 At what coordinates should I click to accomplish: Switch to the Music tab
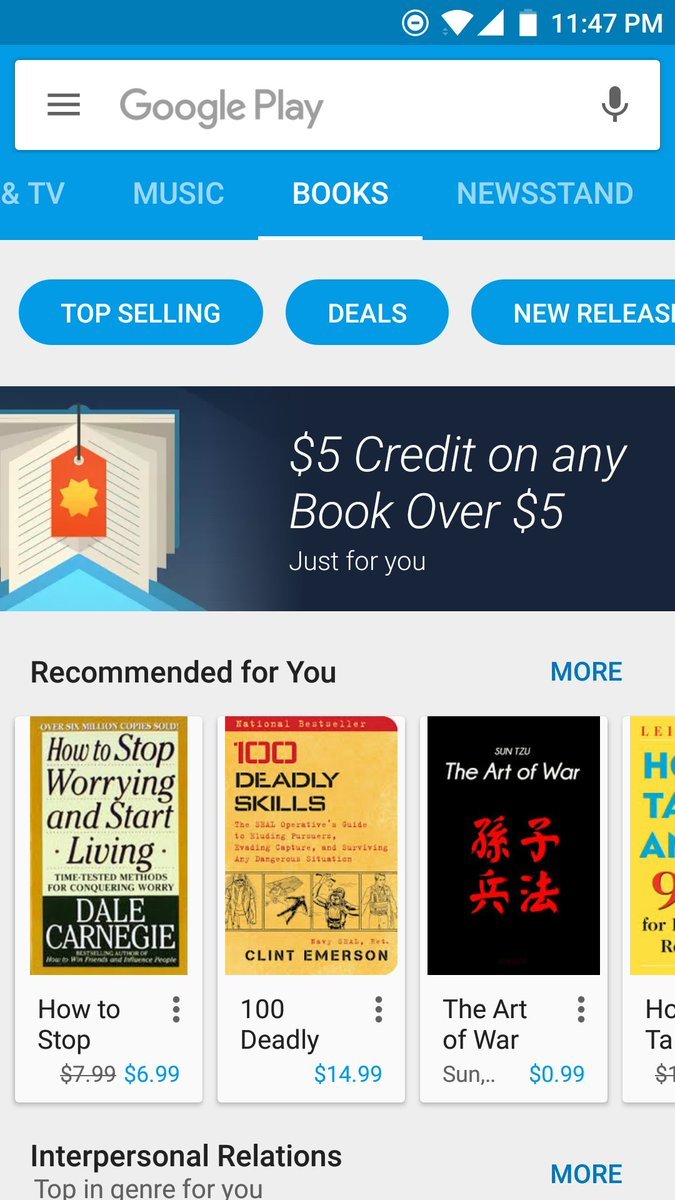pos(179,193)
